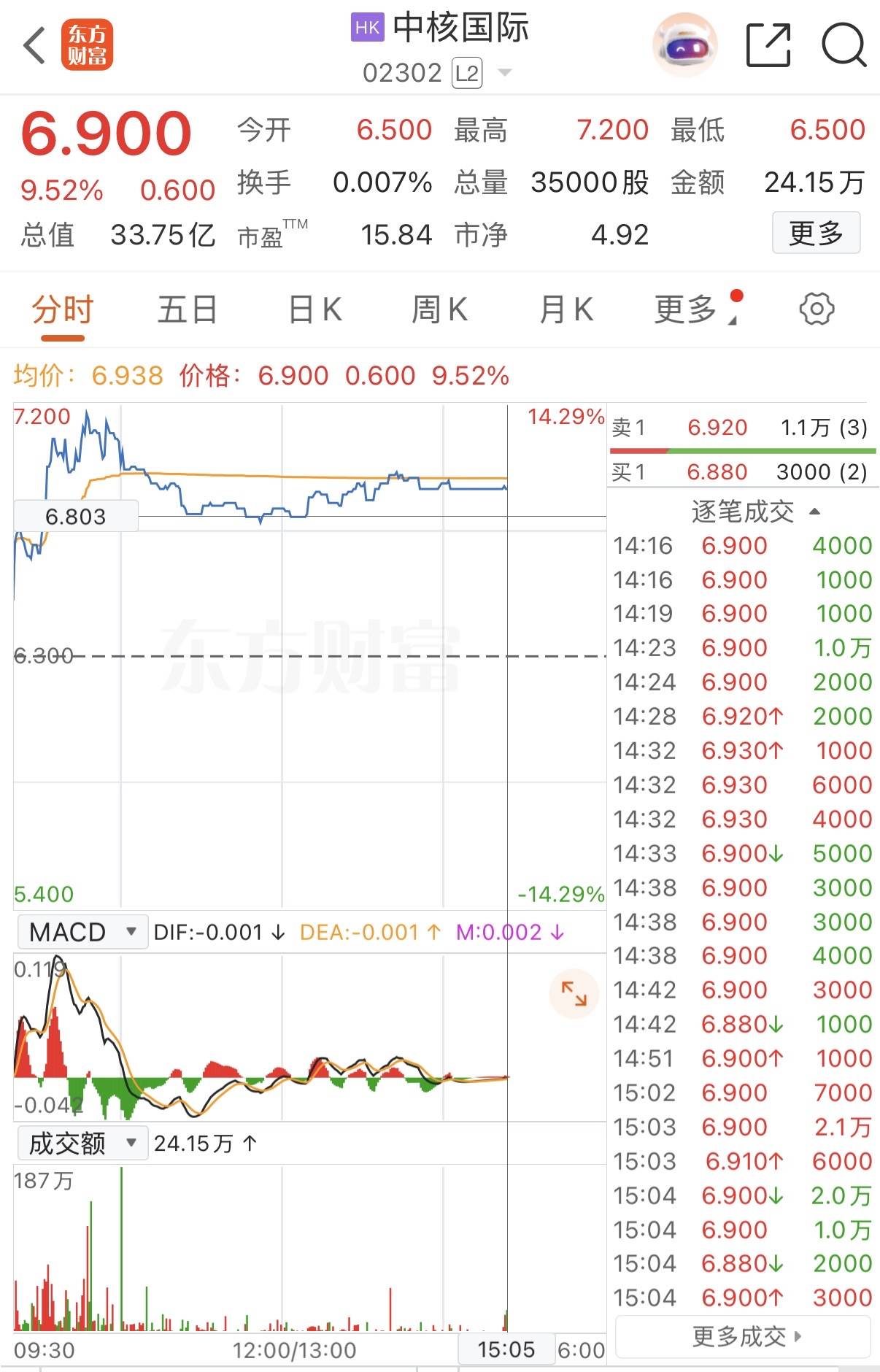Expand the chart to full screen
The height and width of the screenshot is (1372, 880).
(574, 993)
